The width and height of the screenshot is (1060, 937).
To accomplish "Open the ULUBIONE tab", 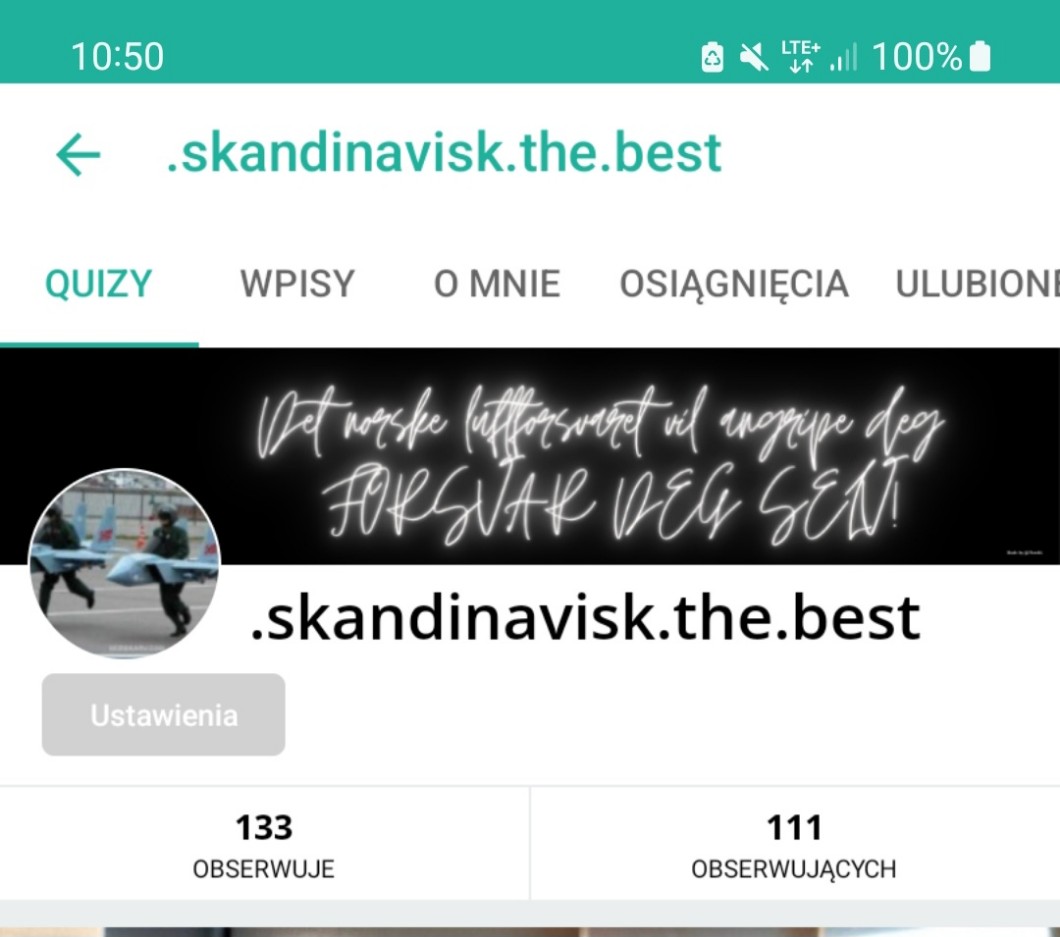I will [975, 284].
